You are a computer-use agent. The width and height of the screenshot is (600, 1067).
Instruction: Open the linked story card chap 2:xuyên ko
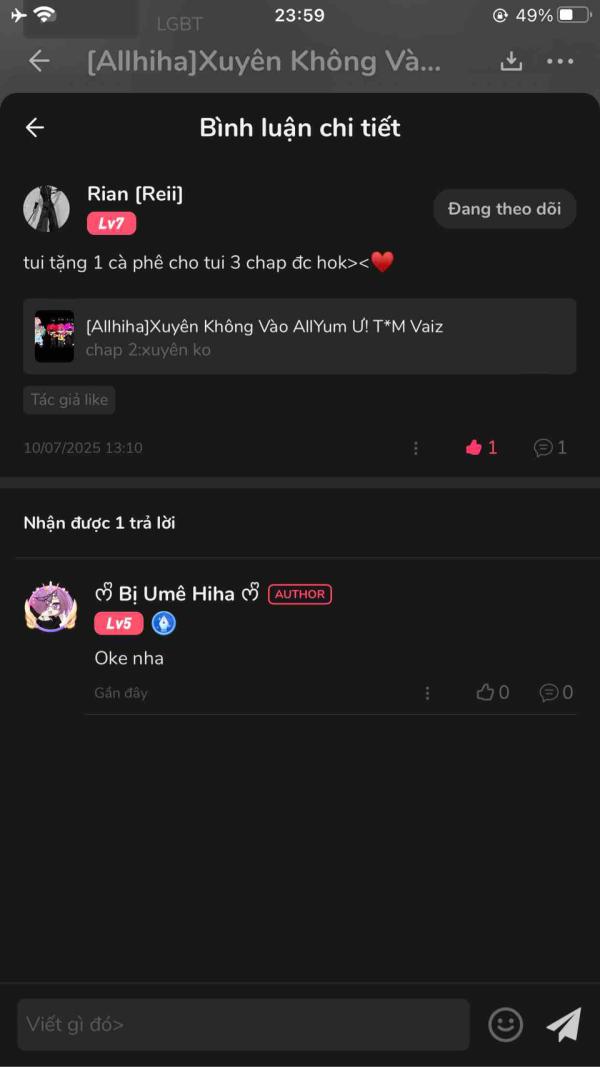point(300,336)
